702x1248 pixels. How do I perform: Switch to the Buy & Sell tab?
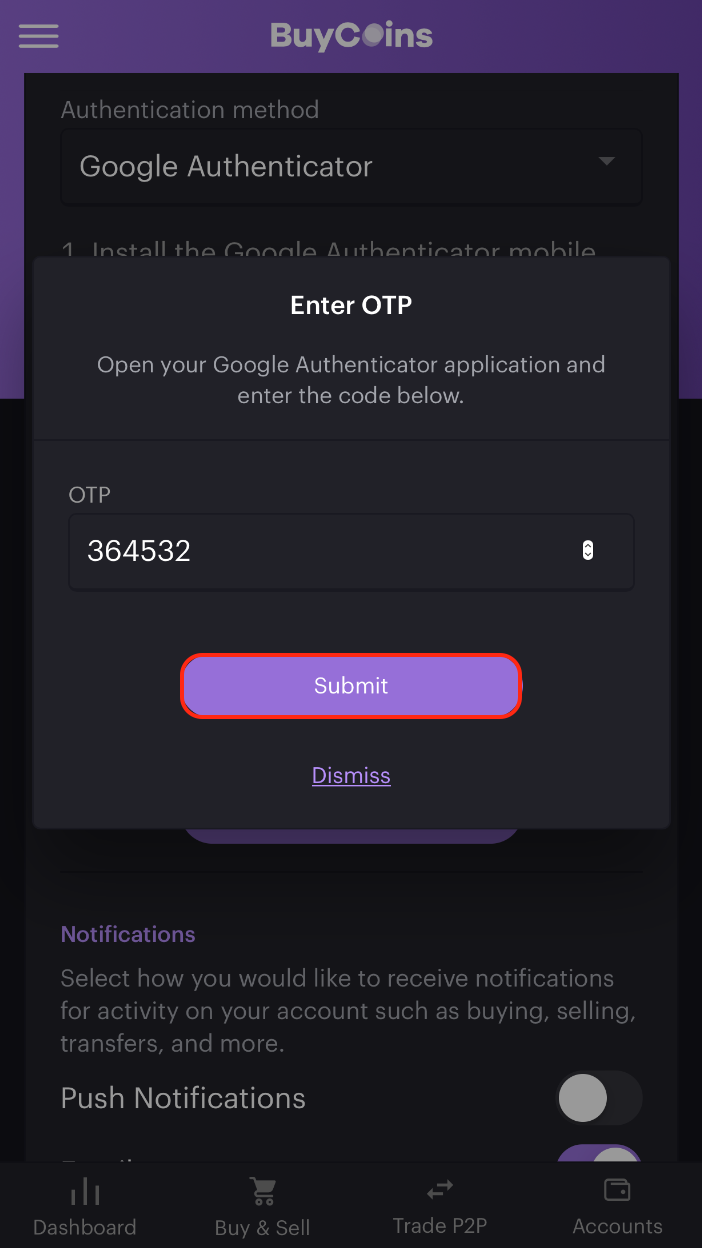(263, 1208)
